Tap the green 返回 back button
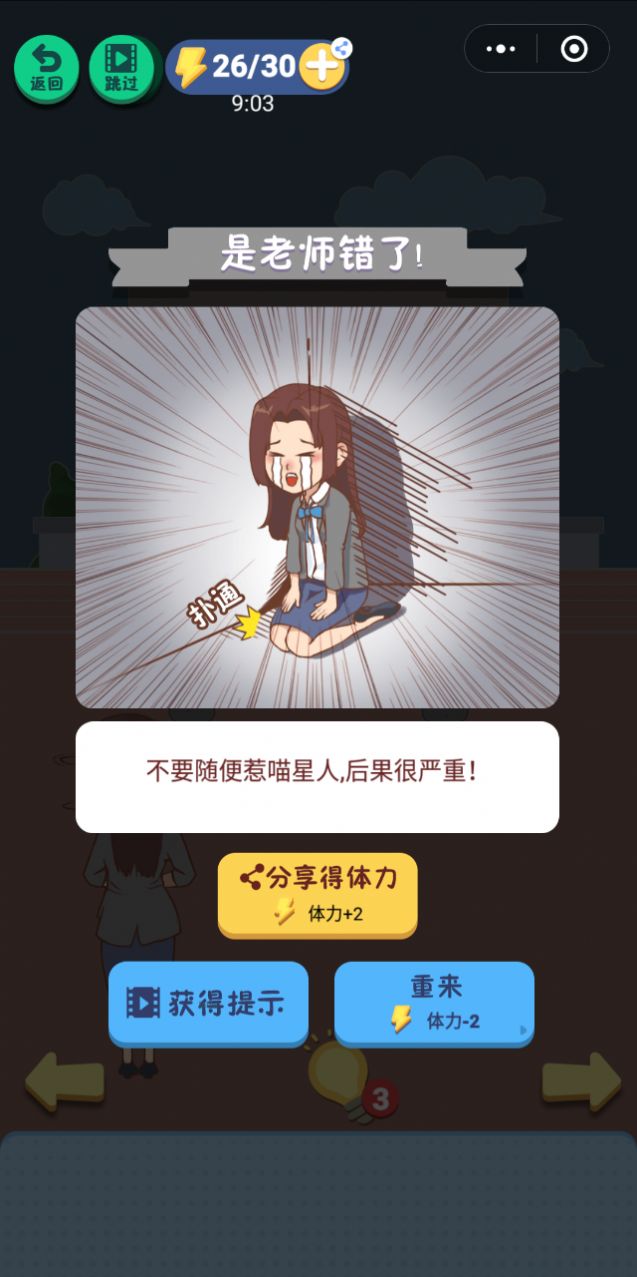The height and width of the screenshot is (1277, 637). coord(46,68)
